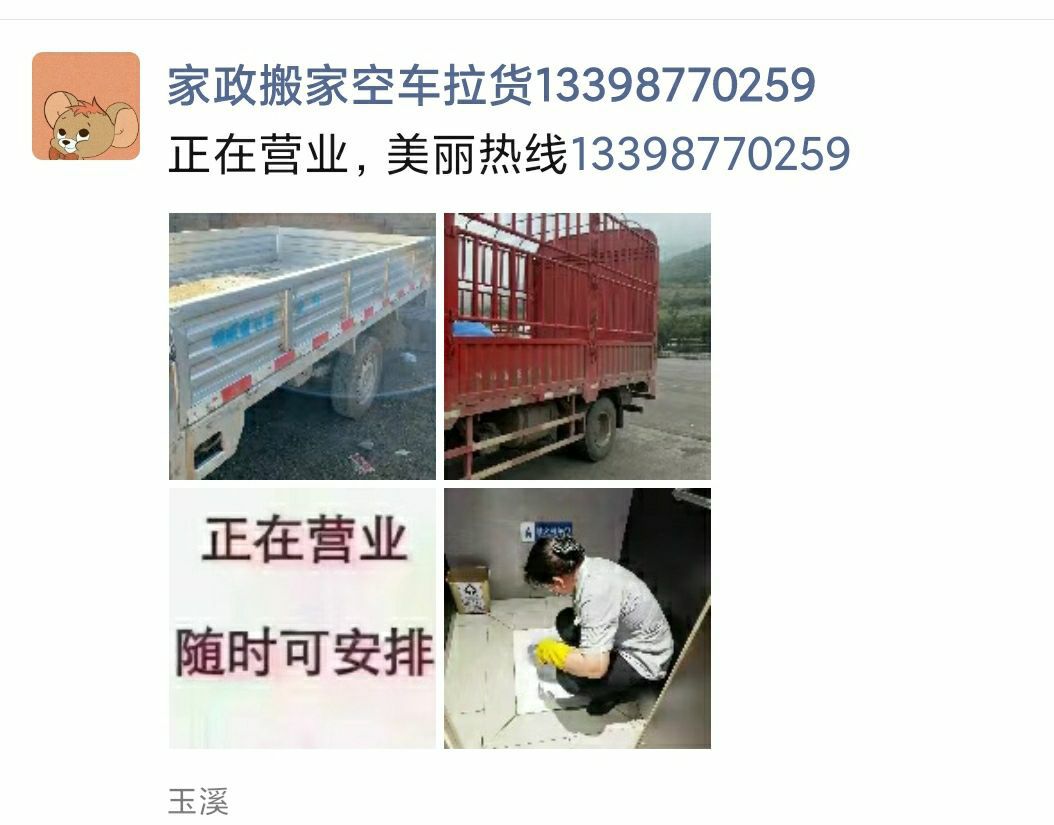Open the poster's mouse avatar profile

pos(86,106)
